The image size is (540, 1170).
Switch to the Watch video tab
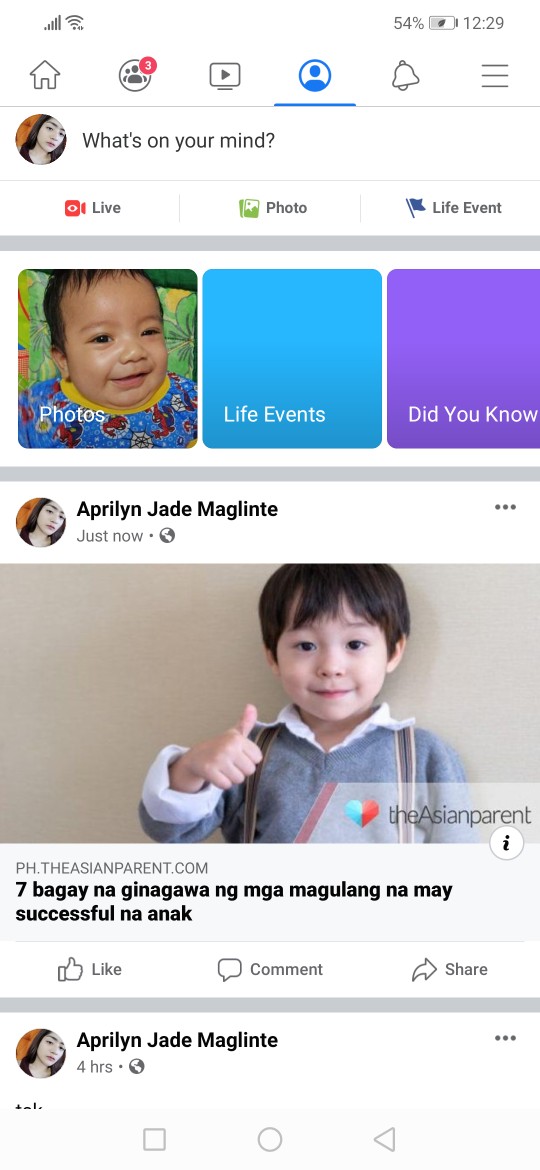coord(225,75)
